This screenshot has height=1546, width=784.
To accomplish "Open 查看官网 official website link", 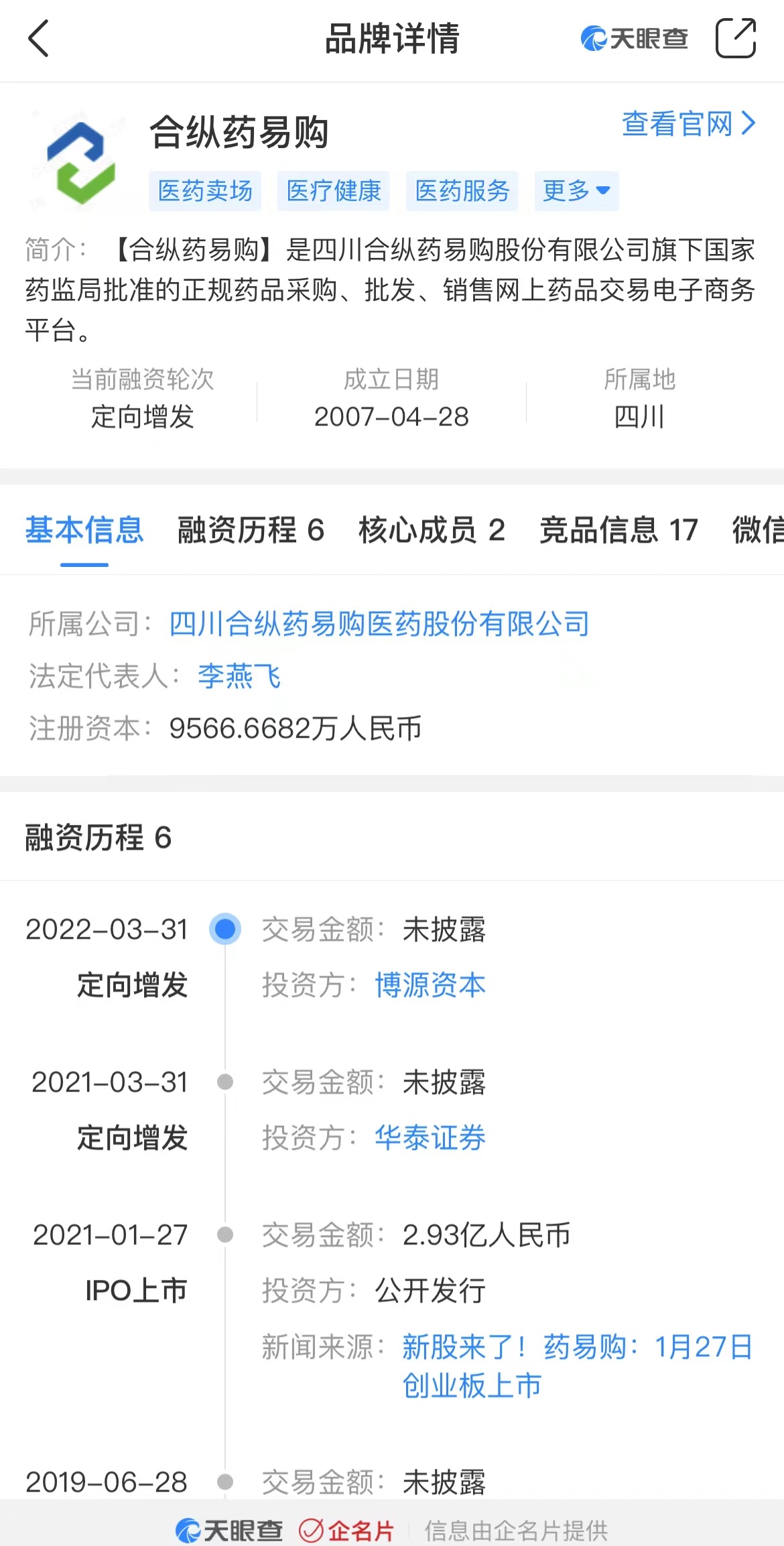I will 688,124.
